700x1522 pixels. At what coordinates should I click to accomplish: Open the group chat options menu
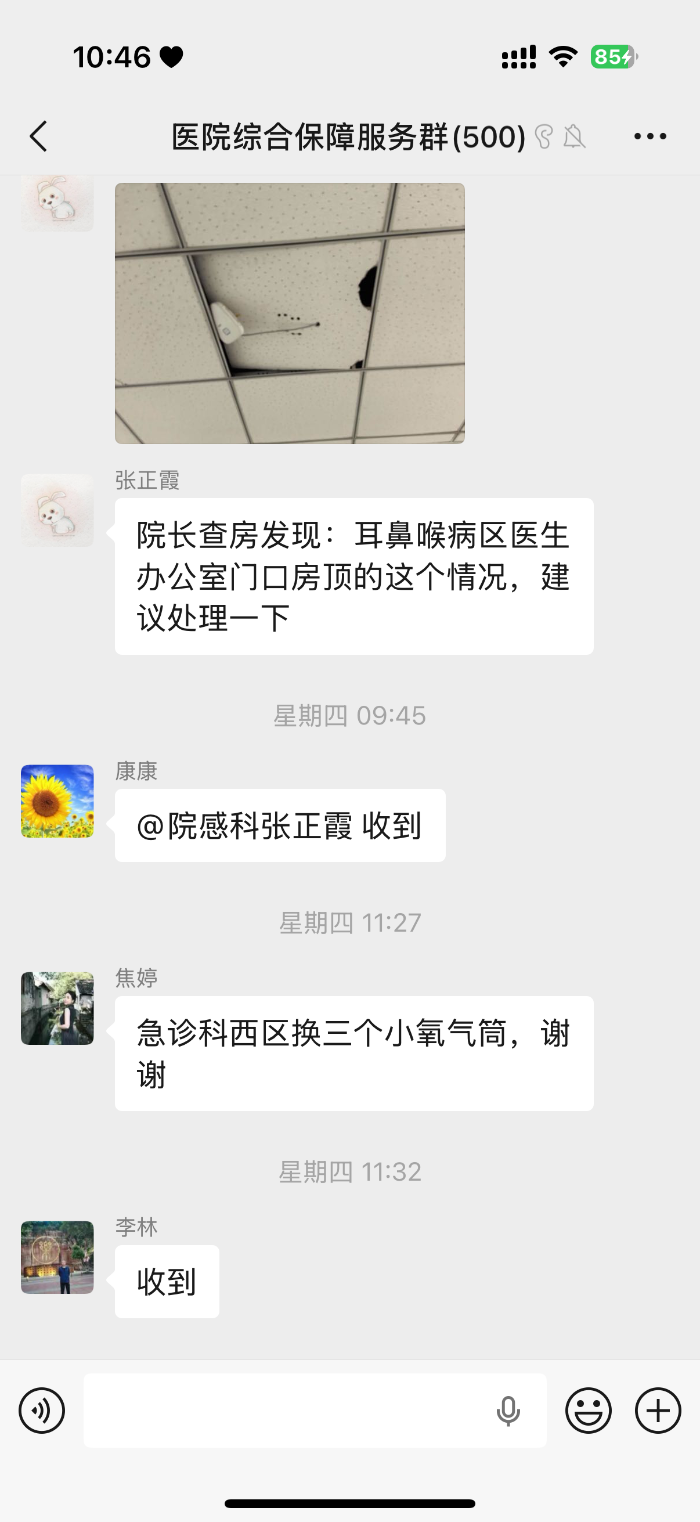tap(650, 137)
